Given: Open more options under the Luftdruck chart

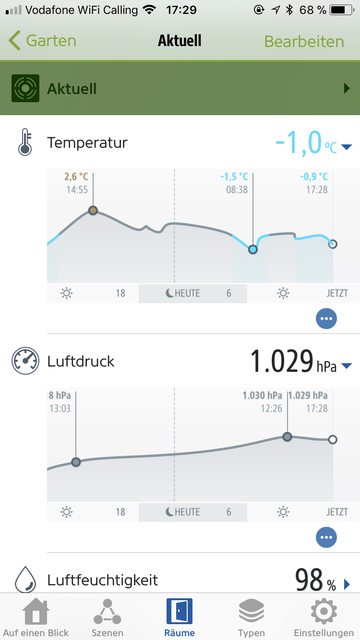Looking at the screenshot, I should 327,537.
